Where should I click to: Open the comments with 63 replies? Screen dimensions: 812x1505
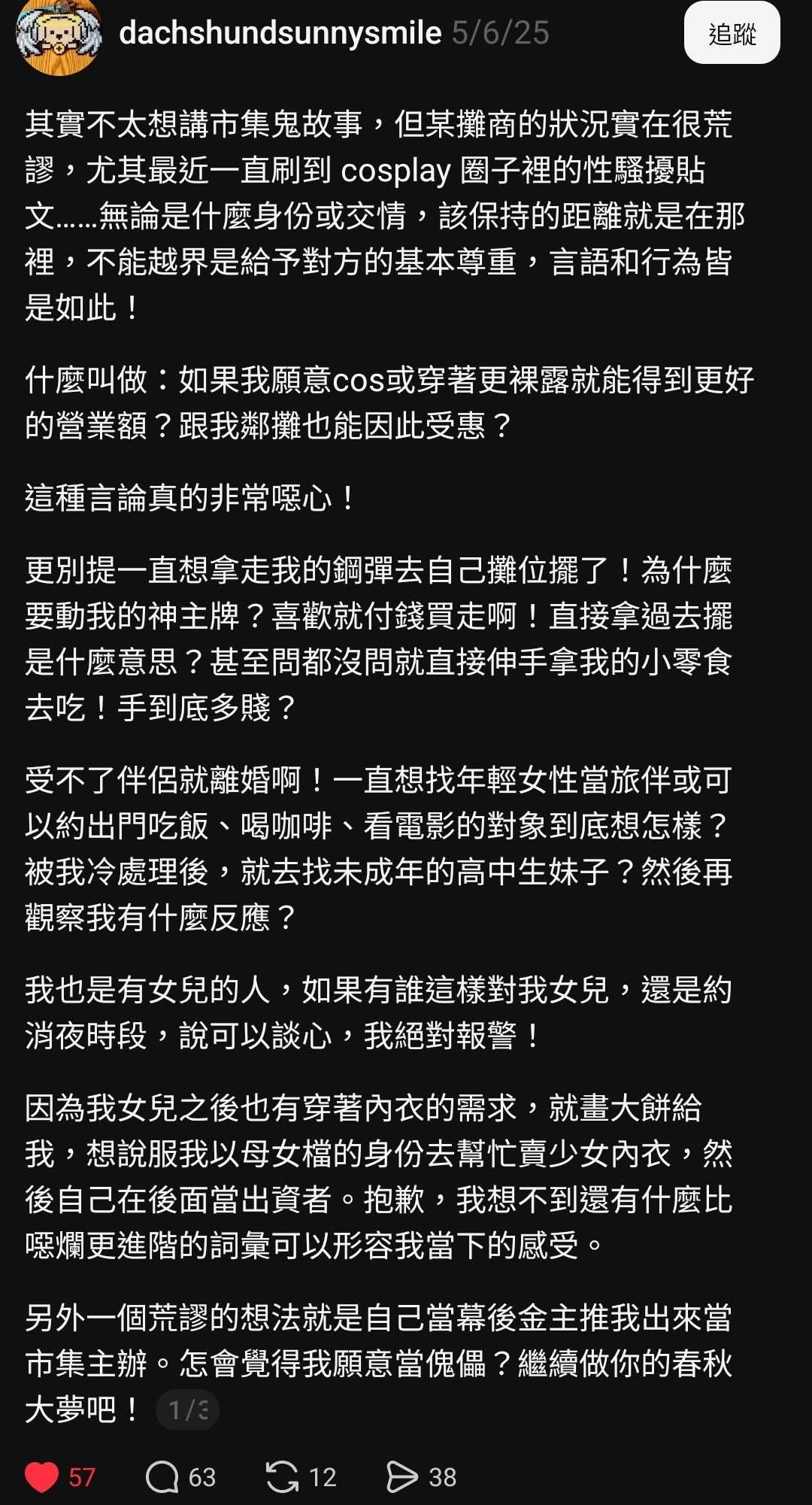click(x=162, y=1477)
